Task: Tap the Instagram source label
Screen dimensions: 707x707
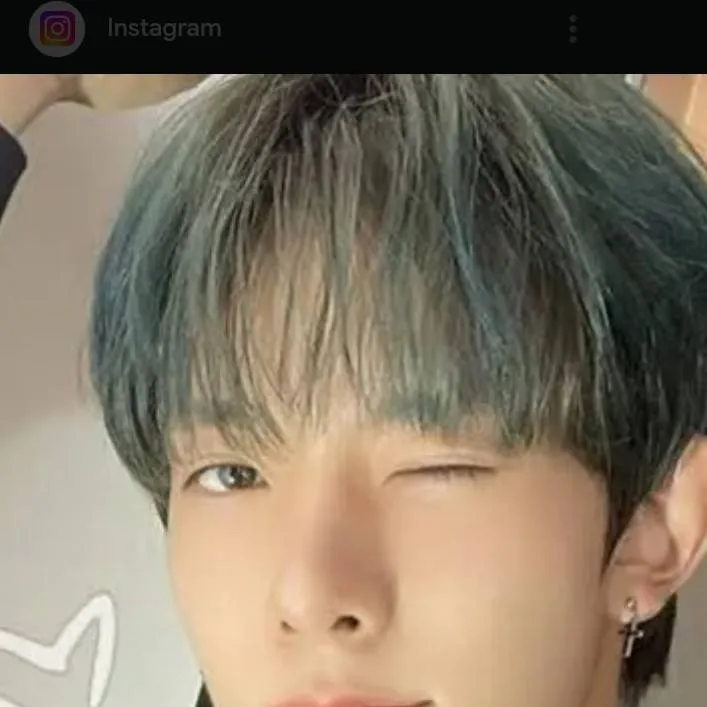Action: pyautogui.click(x=164, y=29)
